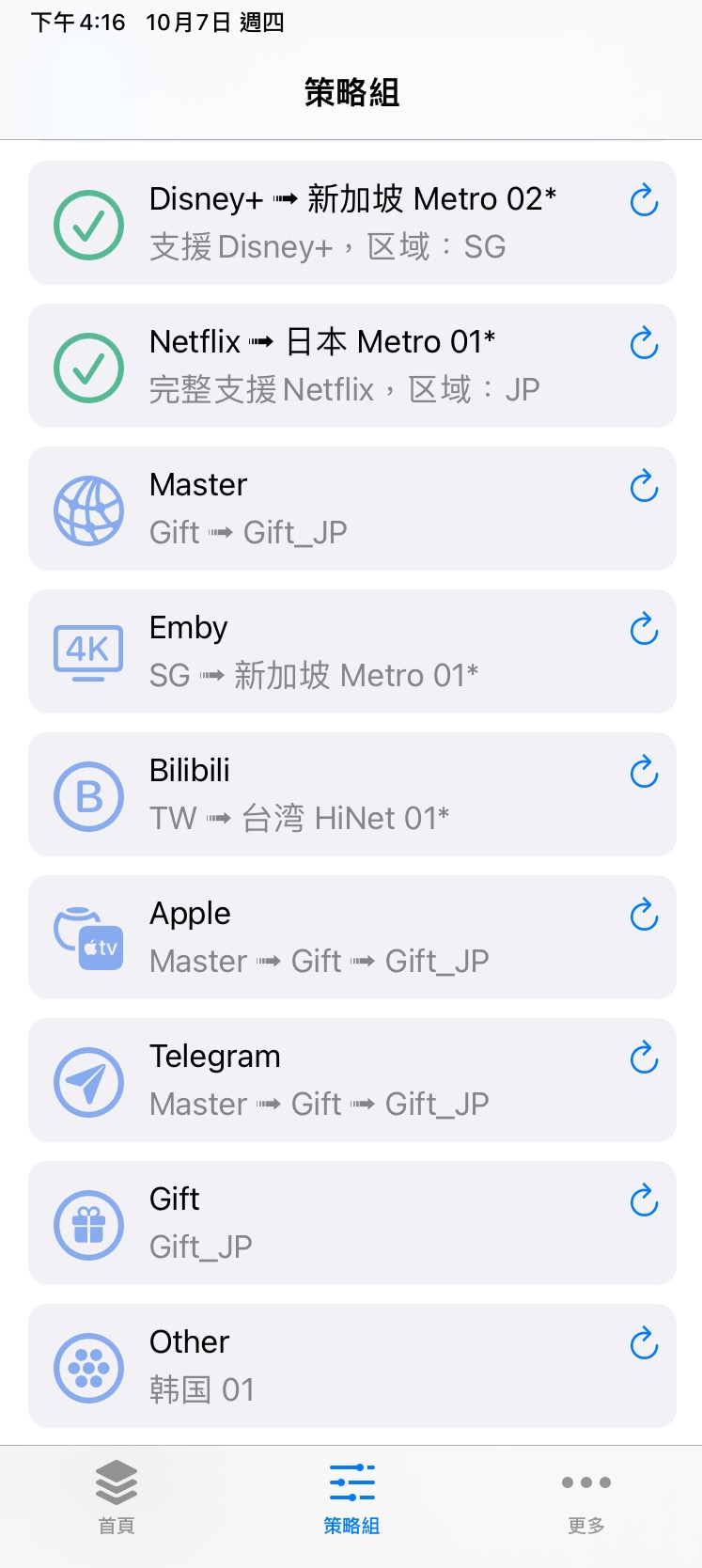702x1568 pixels.
Task: Select the Apple policy group row
Action: [x=352, y=938]
